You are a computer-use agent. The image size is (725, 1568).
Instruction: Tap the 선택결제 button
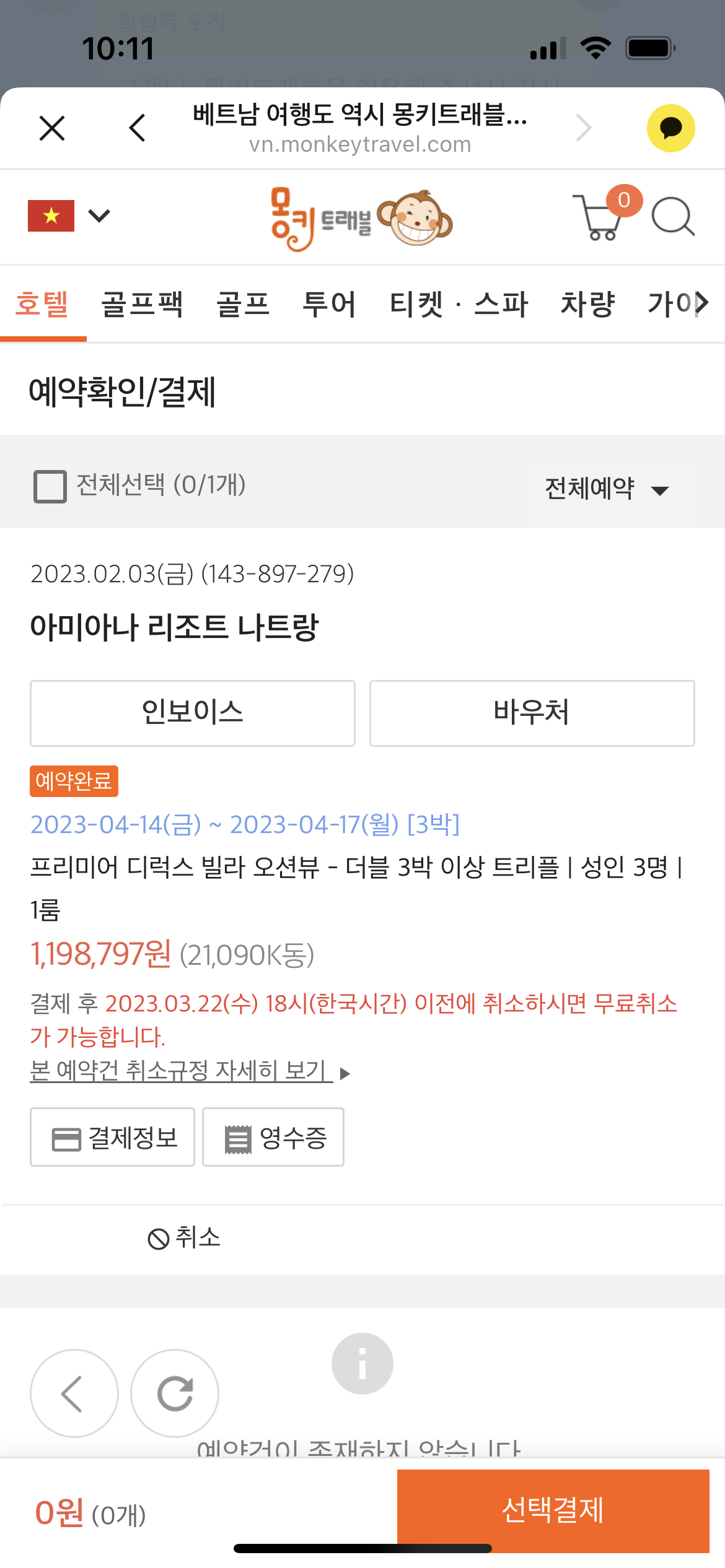(553, 1510)
